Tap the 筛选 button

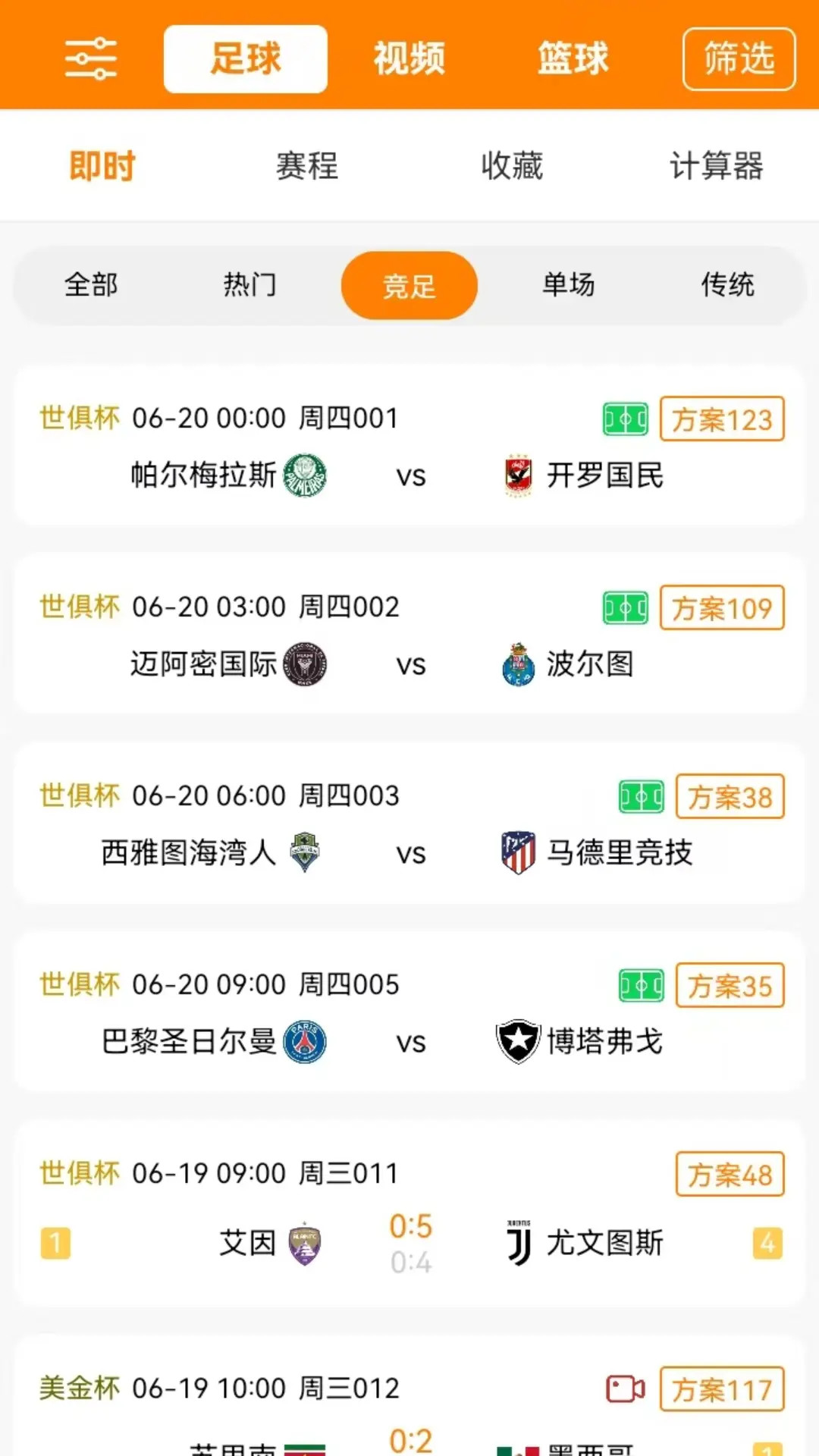click(x=737, y=59)
